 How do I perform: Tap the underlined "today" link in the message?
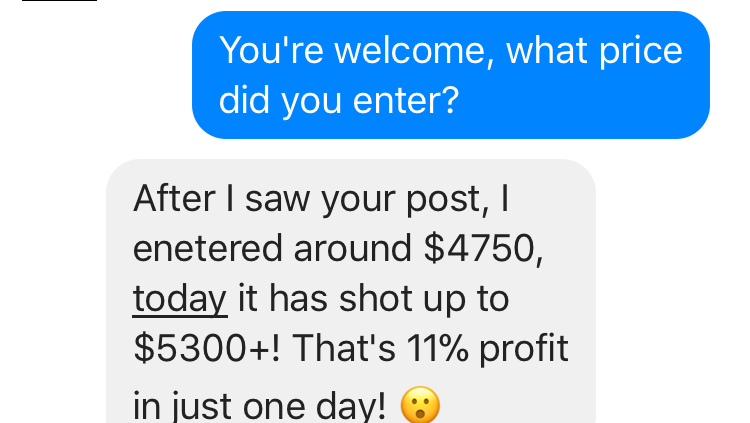pyautogui.click(x=180, y=298)
